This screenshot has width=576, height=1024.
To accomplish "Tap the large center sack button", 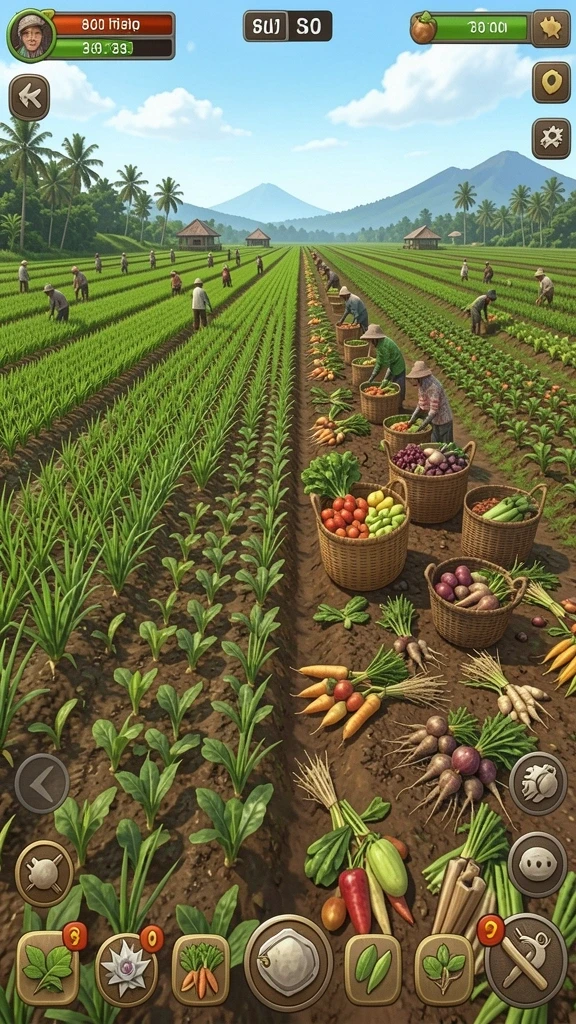I will point(288,963).
